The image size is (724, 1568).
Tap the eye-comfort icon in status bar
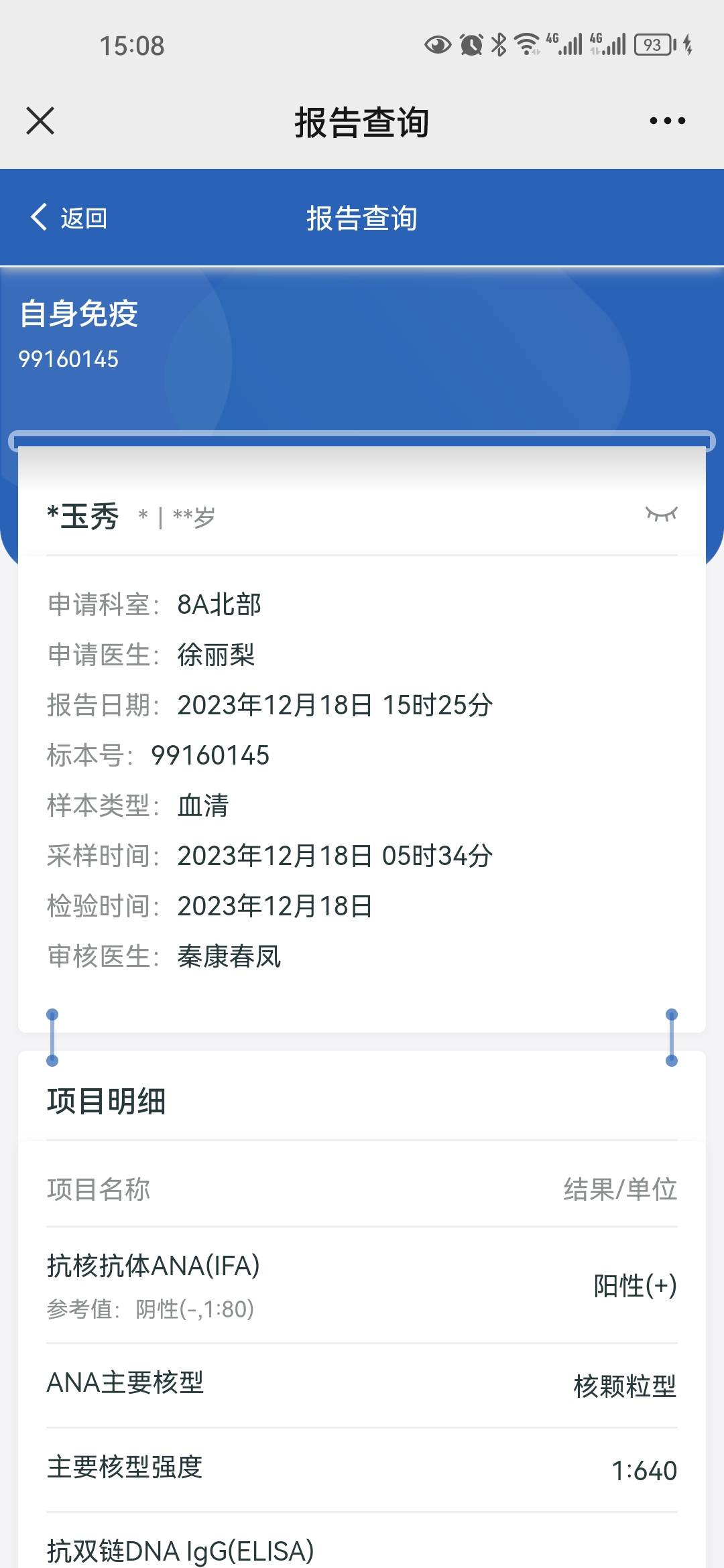439,45
